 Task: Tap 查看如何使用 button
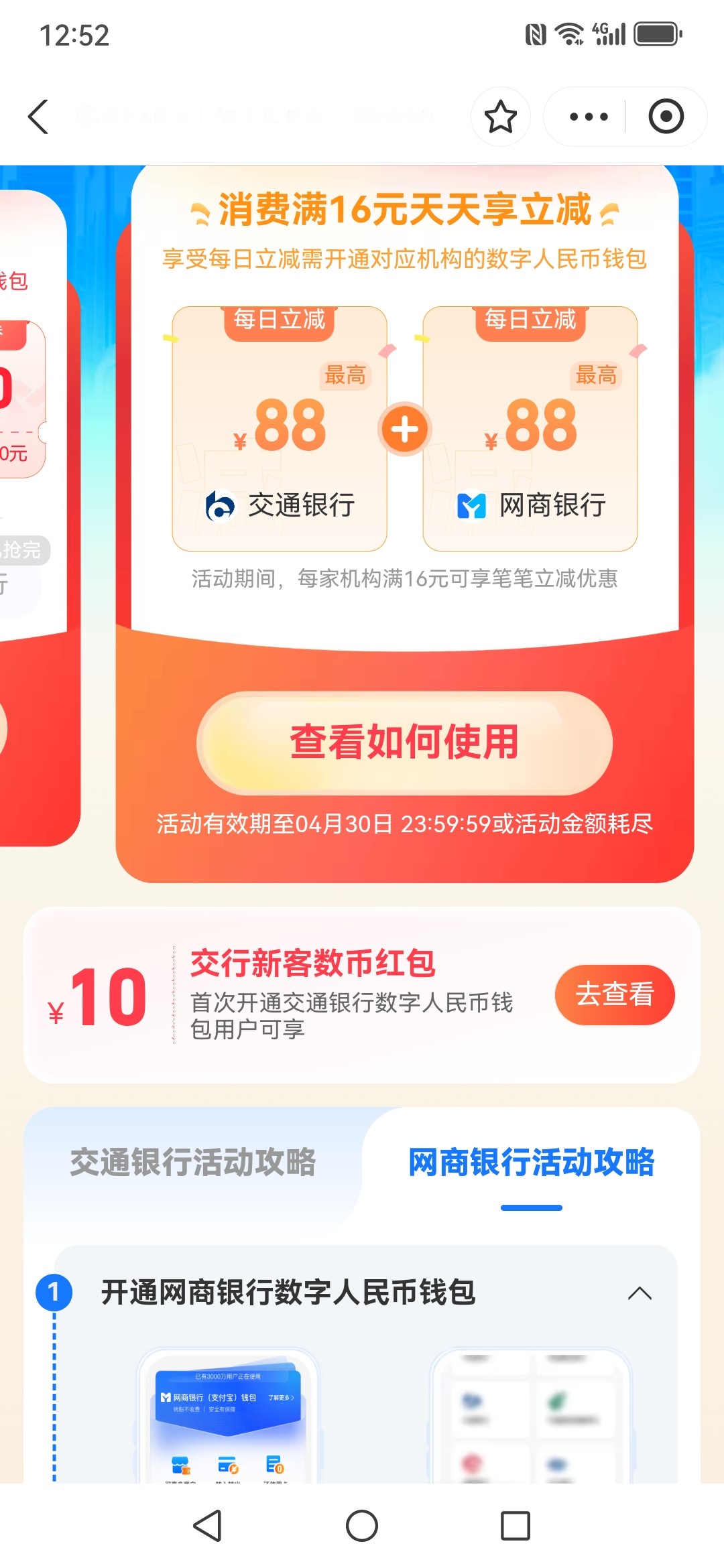(404, 742)
